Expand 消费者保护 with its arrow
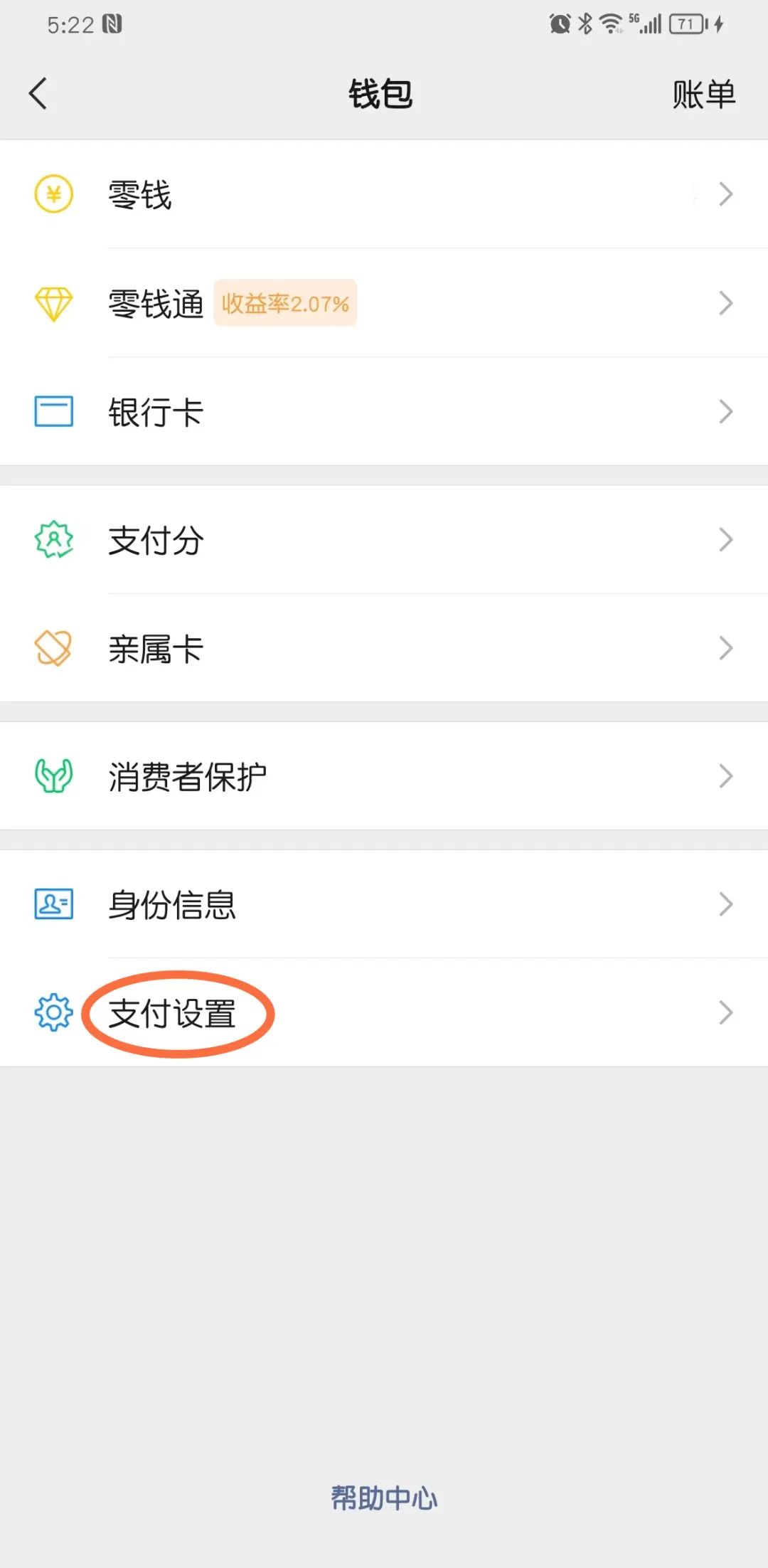 coord(726,775)
